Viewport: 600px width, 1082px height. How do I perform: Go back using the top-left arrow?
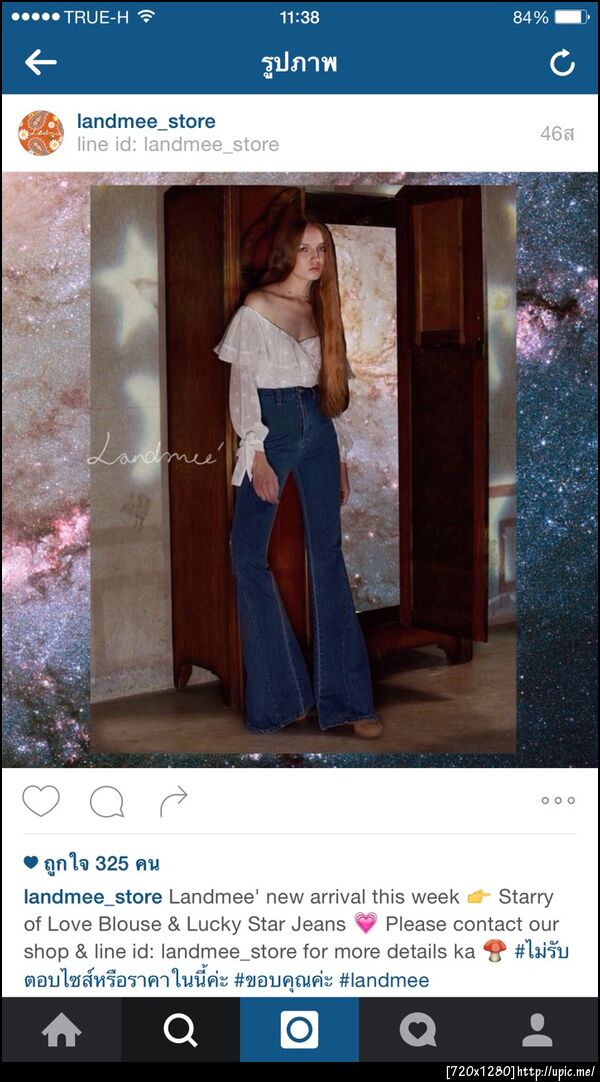[41, 63]
